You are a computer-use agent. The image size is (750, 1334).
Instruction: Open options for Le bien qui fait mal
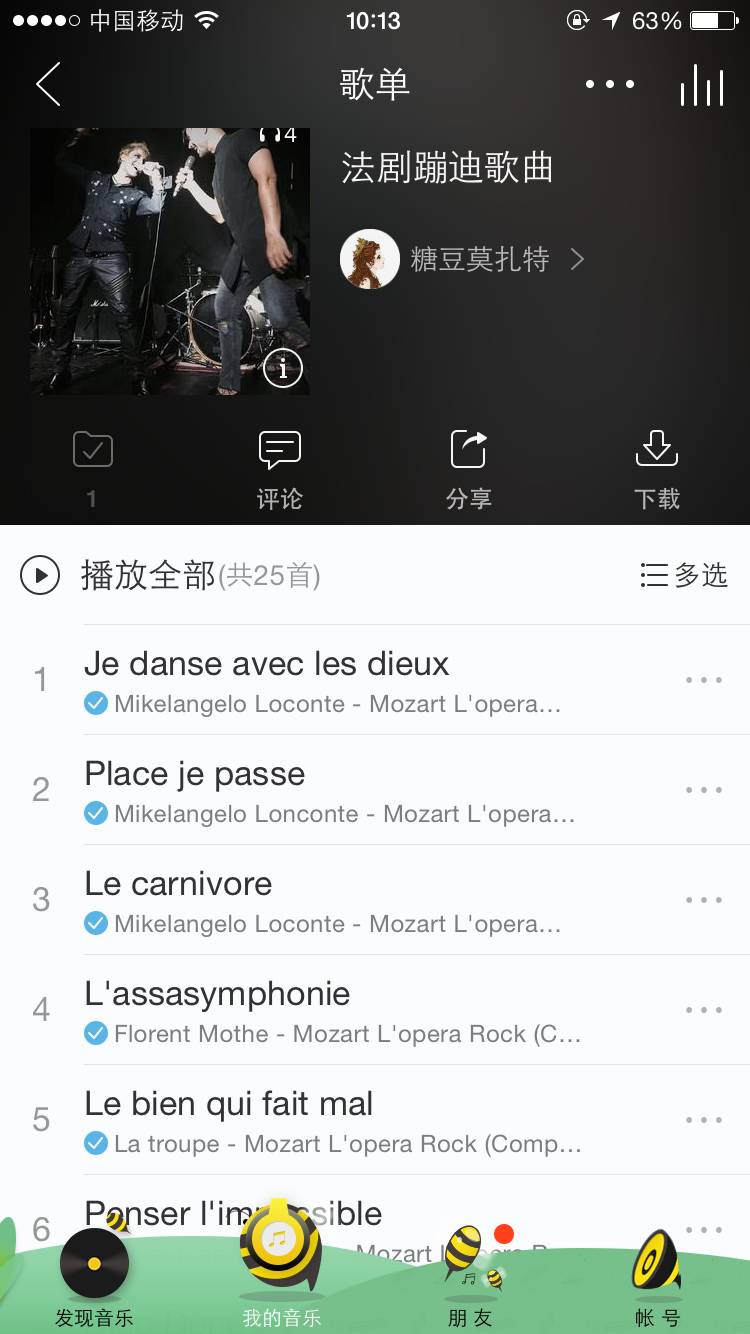pyautogui.click(x=704, y=1120)
